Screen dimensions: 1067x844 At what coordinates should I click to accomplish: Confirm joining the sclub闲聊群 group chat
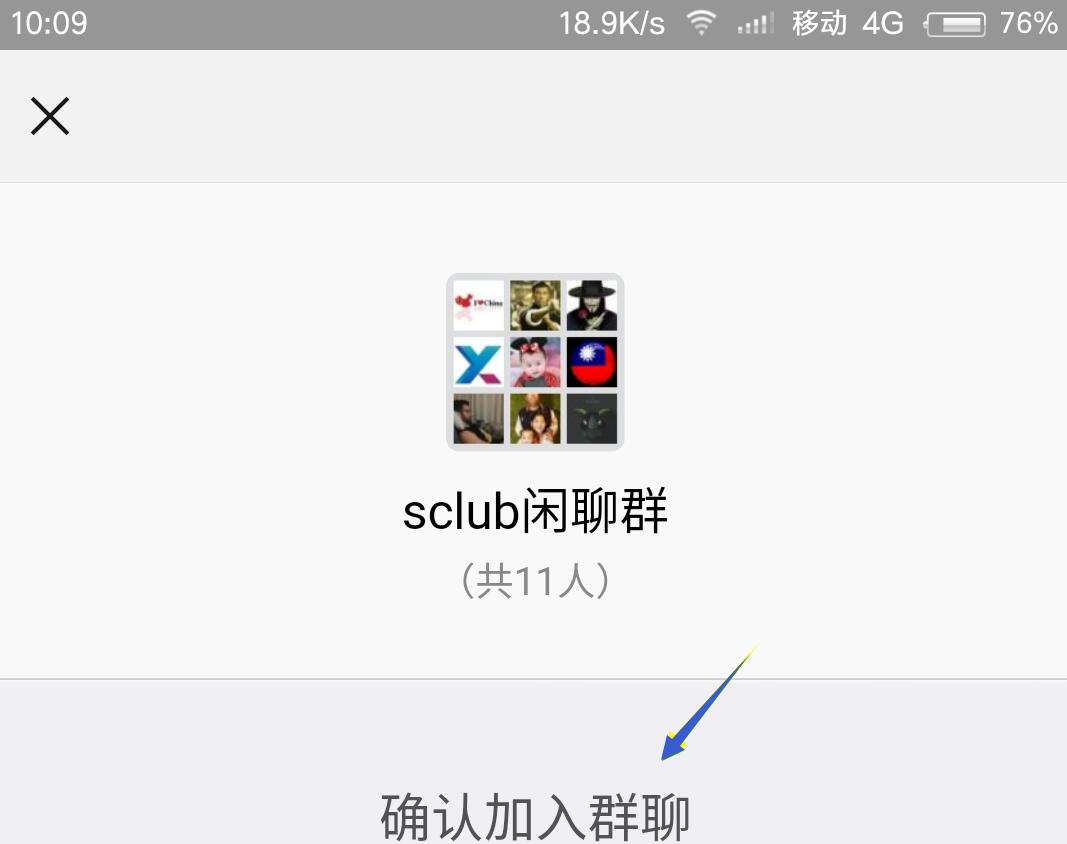(534, 814)
